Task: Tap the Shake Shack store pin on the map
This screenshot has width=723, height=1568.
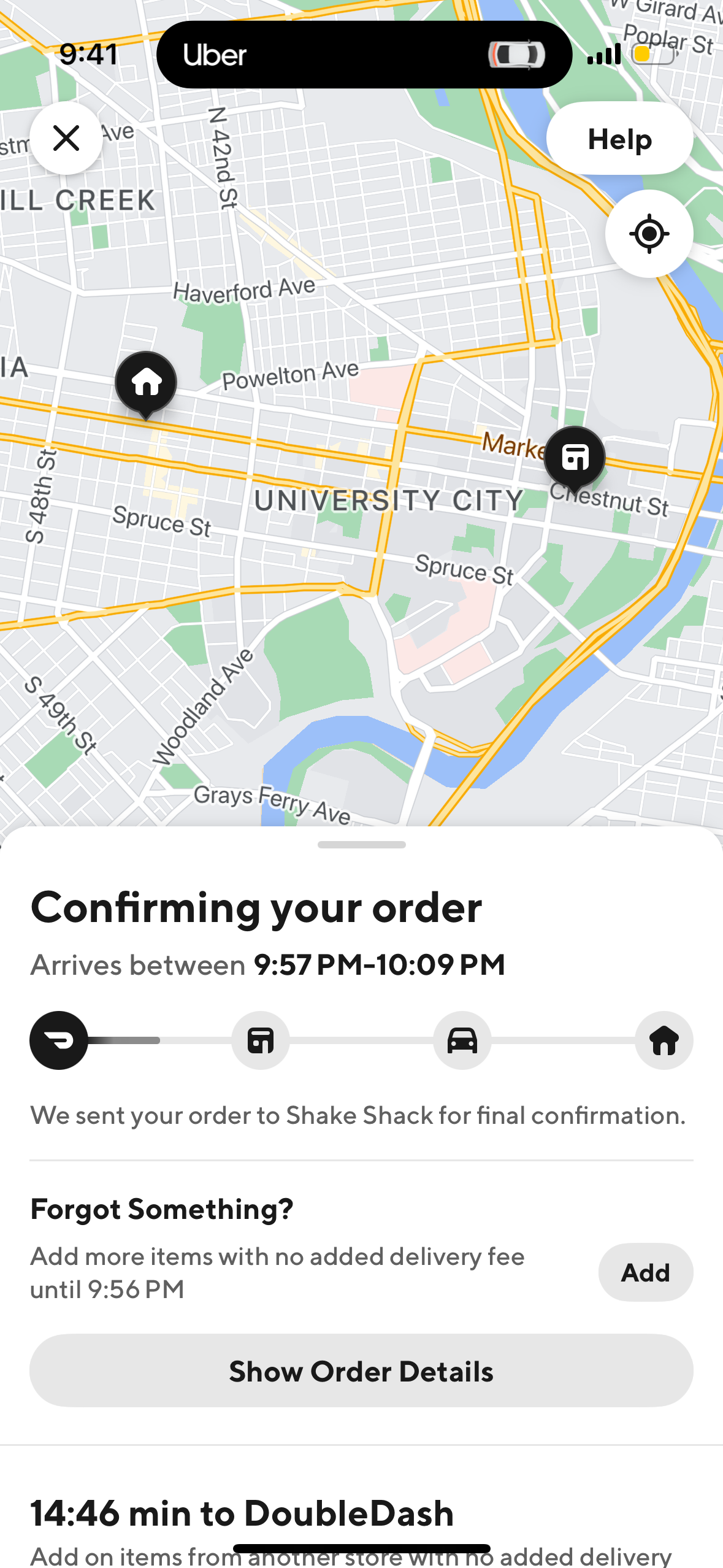Action: (x=573, y=458)
